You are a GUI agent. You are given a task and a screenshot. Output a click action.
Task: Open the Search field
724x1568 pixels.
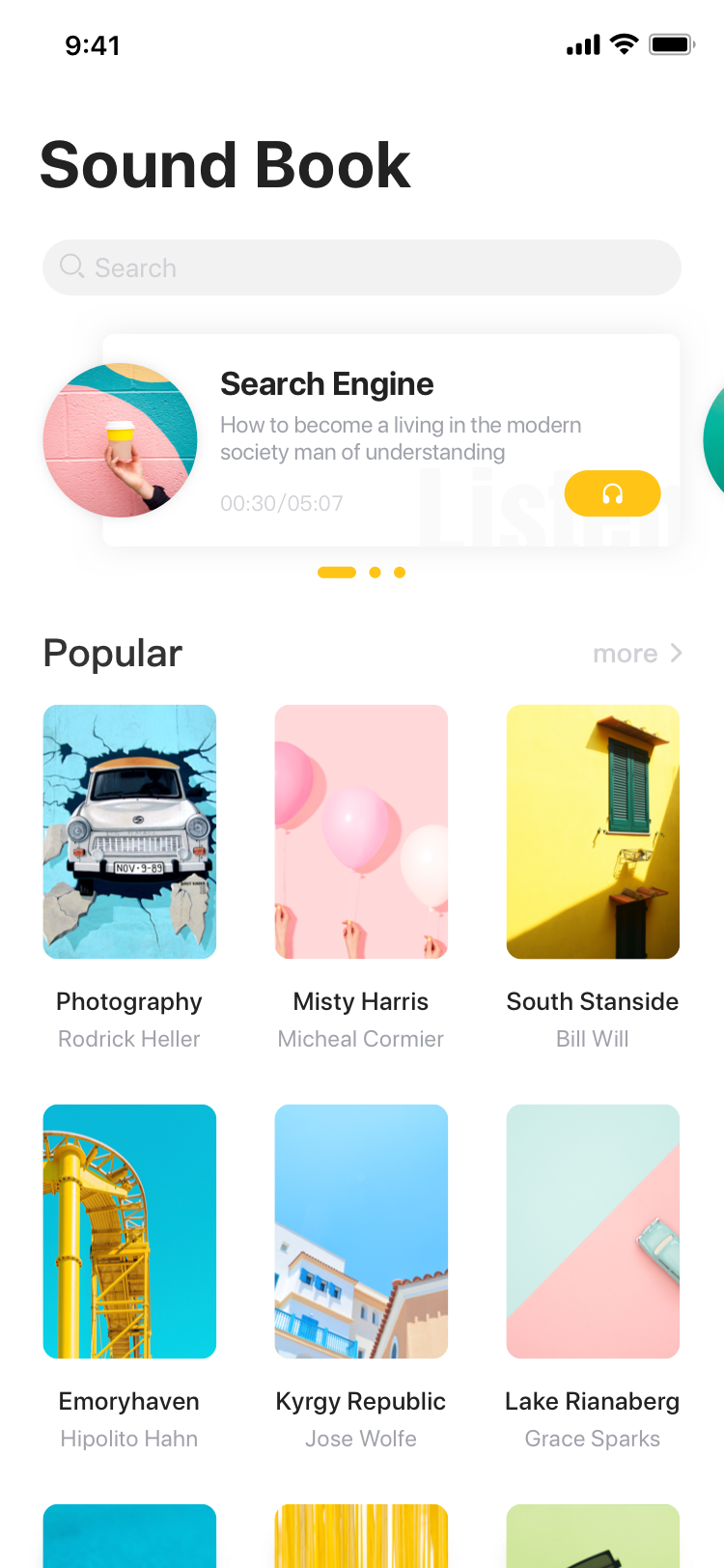click(362, 267)
